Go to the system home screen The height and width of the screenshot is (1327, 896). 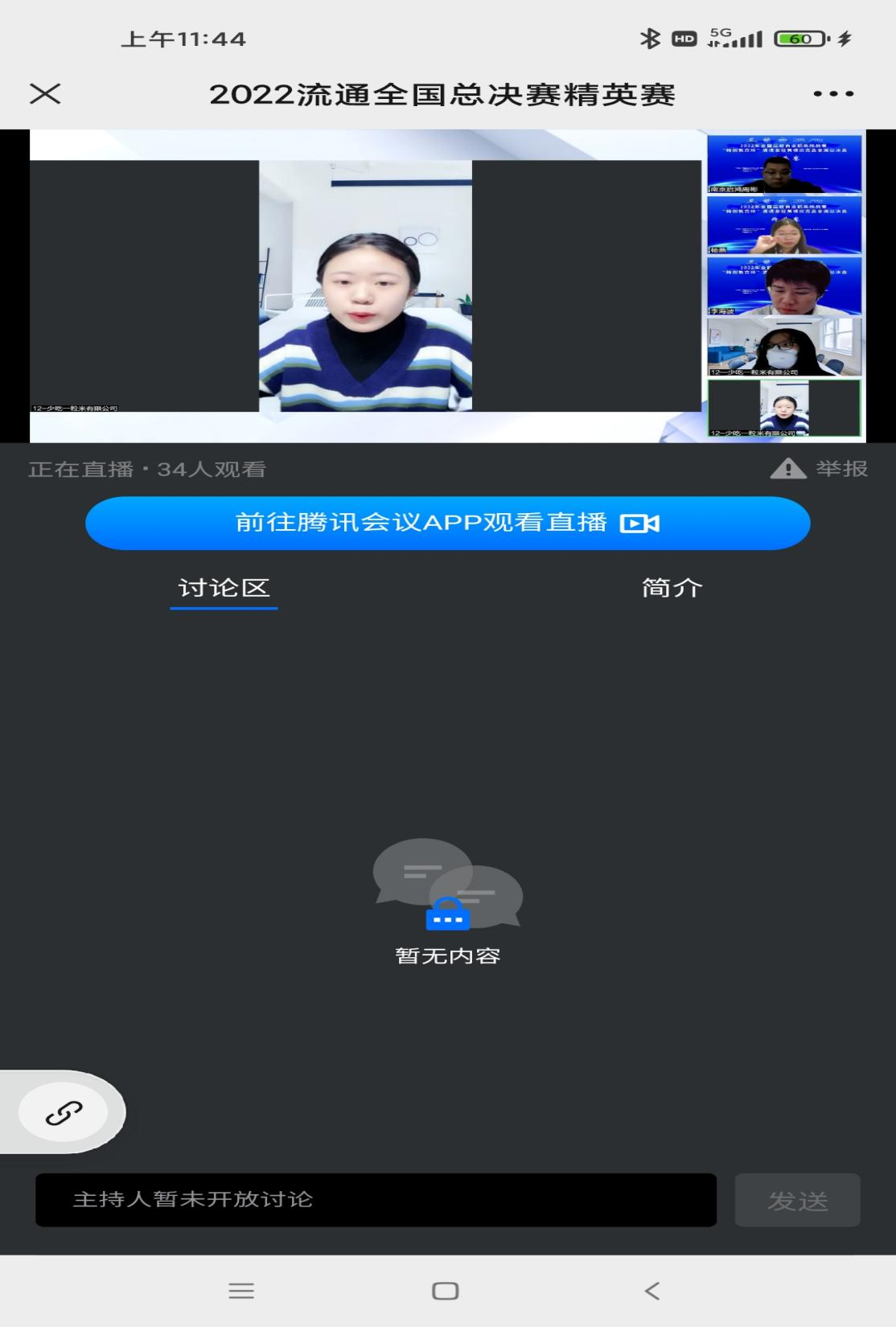click(446, 1292)
